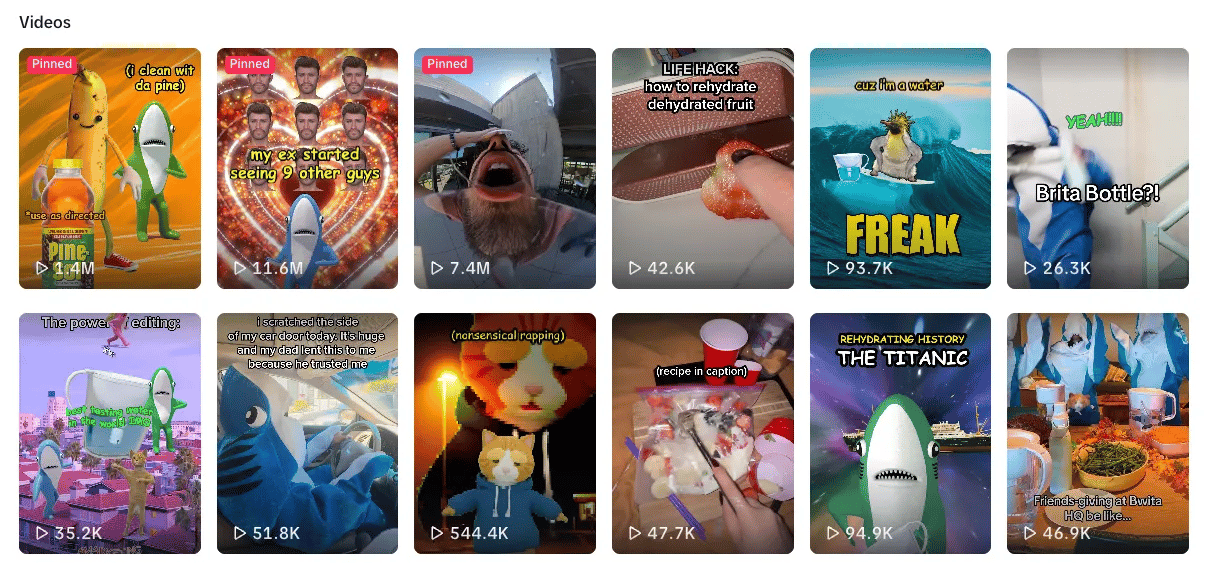Image resolution: width=1212 pixels, height=563 pixels.
Task: Watch the Friends-giving at Bwita HQ video
Action: click(1097, 433)
